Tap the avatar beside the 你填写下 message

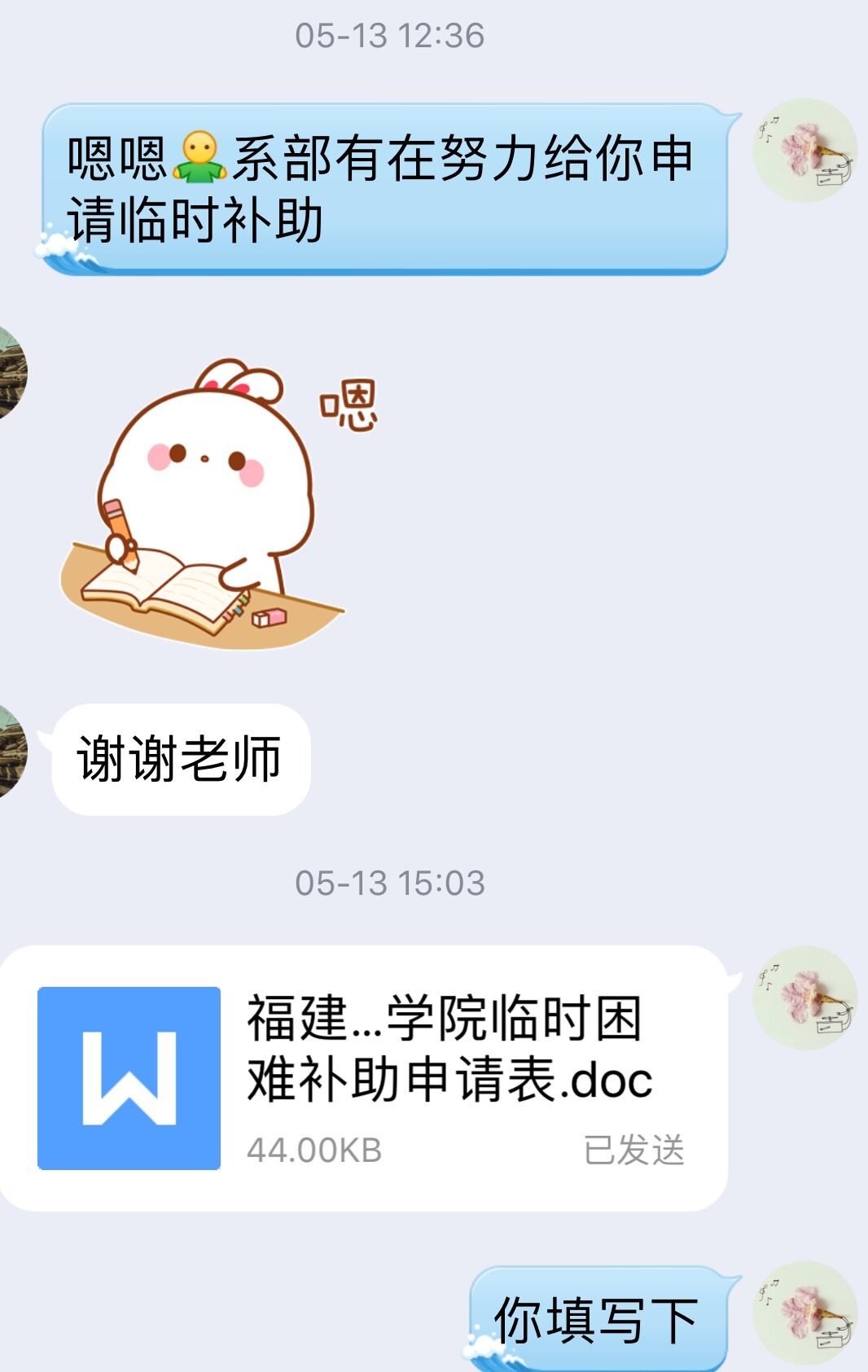click(804, 1313)
